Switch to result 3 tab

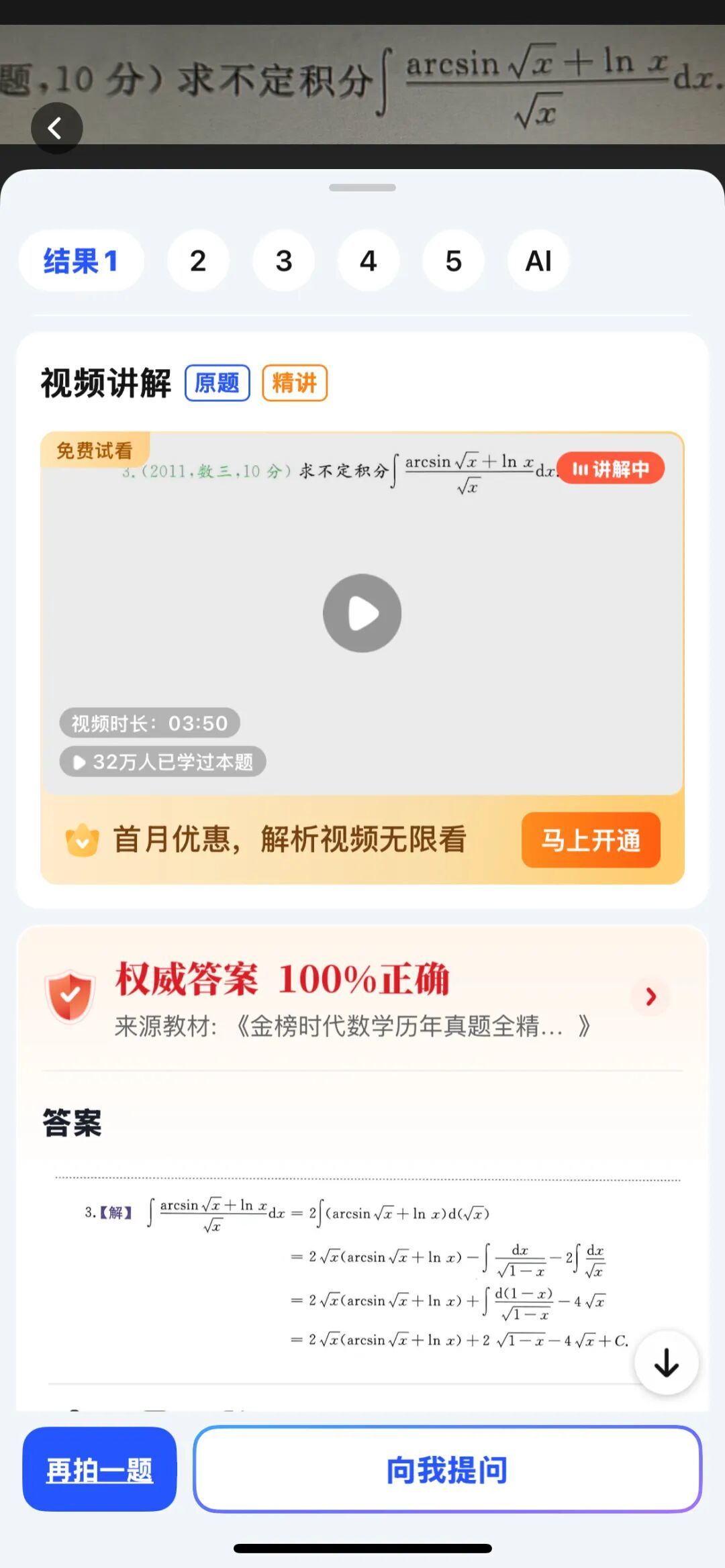(x=283, y=261)
